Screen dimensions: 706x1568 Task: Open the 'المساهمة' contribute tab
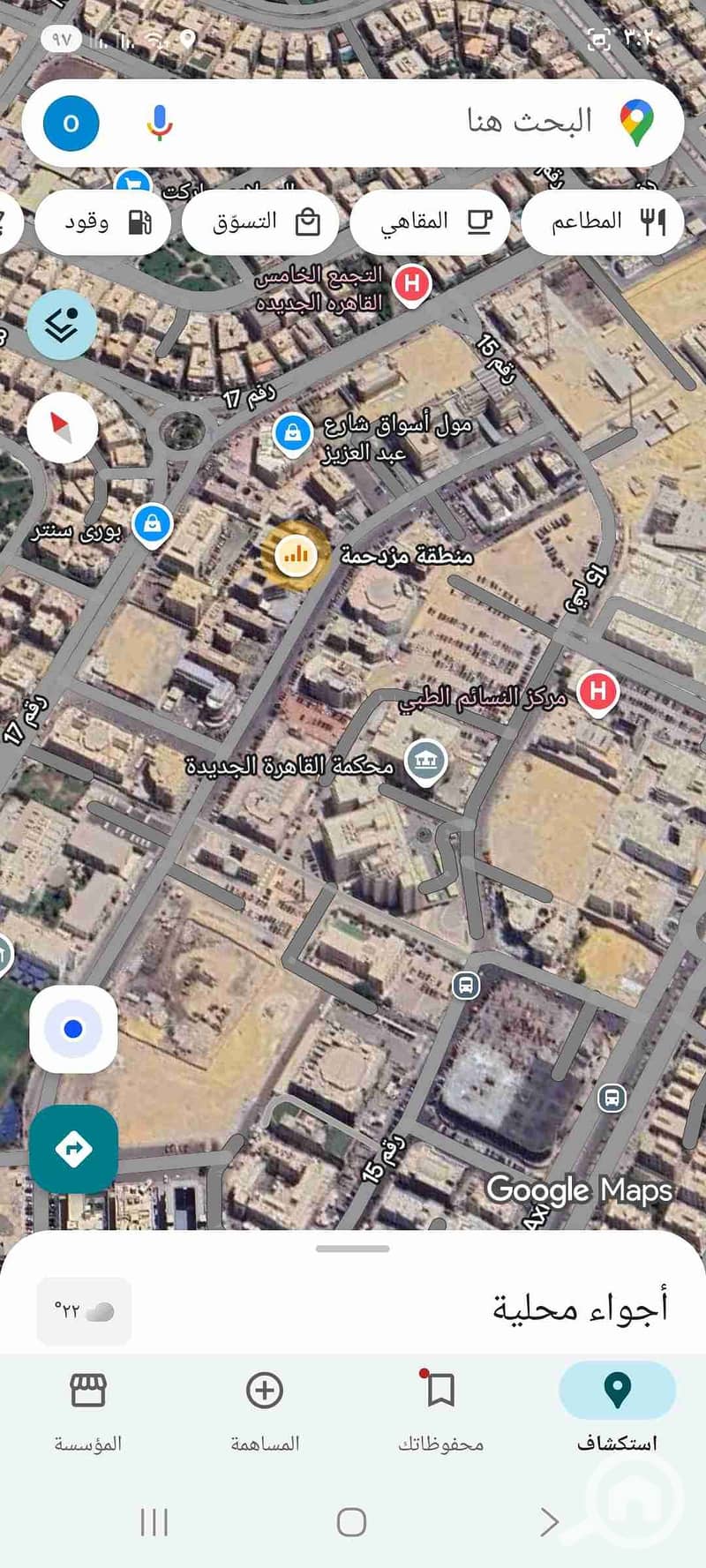[x=264, y=1409]
